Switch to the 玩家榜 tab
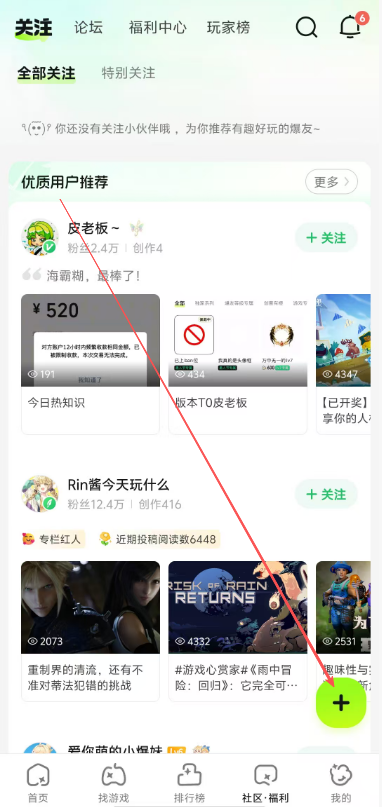 (229, 27)
